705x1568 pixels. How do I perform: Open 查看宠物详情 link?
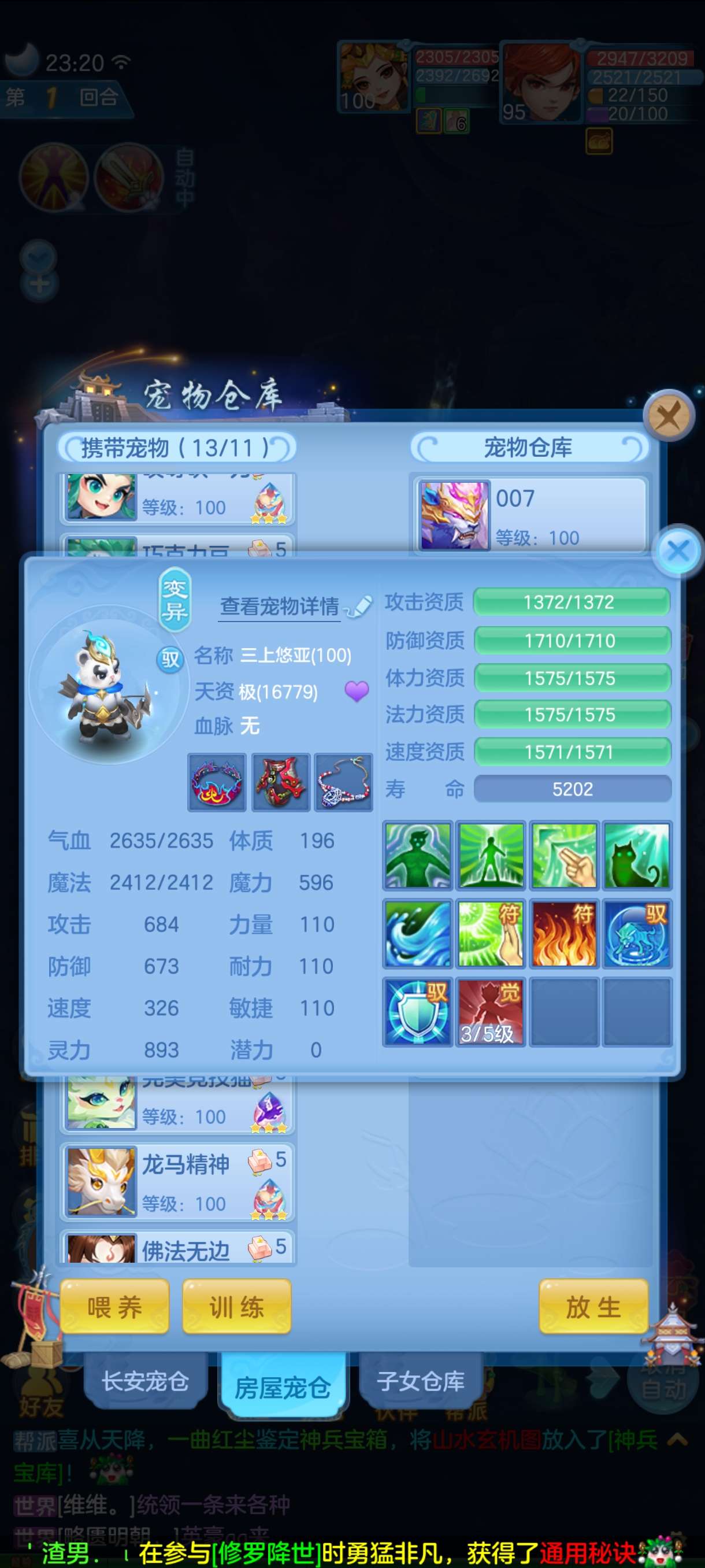[280, 607]
